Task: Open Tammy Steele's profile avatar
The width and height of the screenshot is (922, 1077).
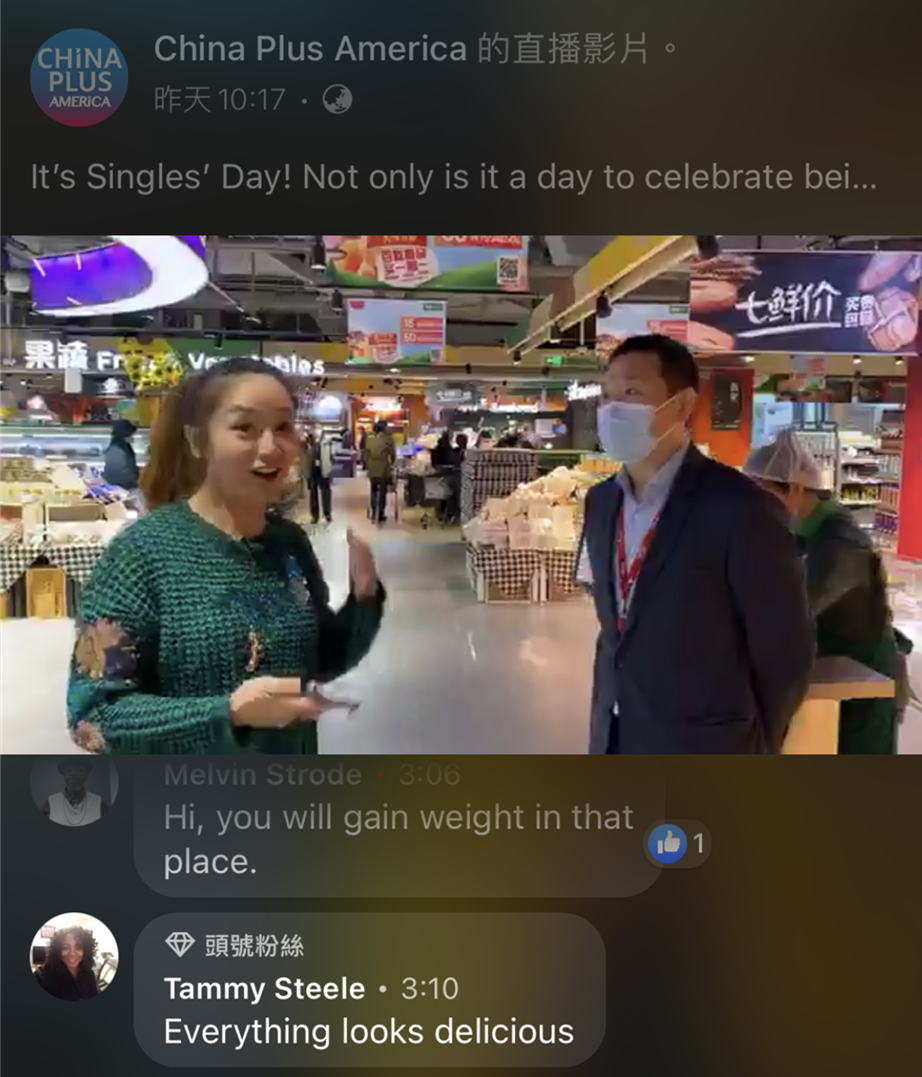Action: tap(74, 957)
